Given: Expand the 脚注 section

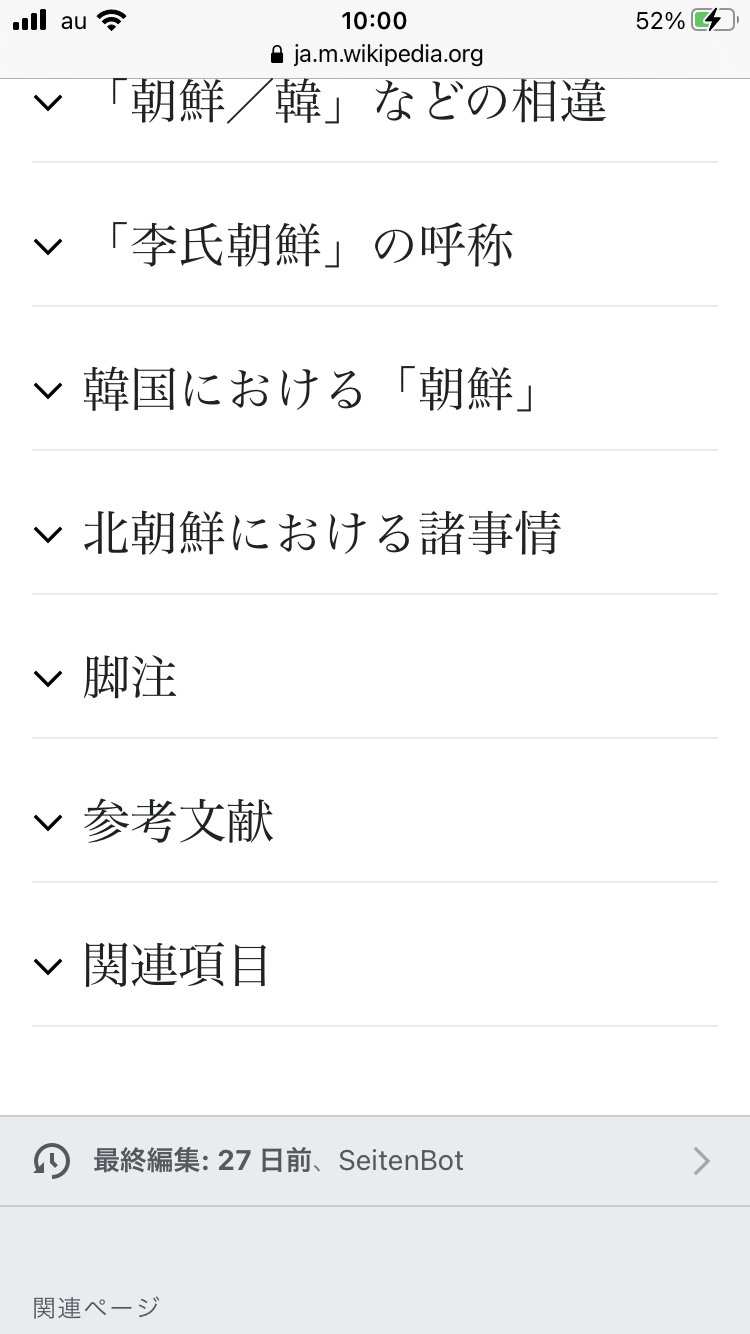Looking at the screenshot, I should coord(130,678).
